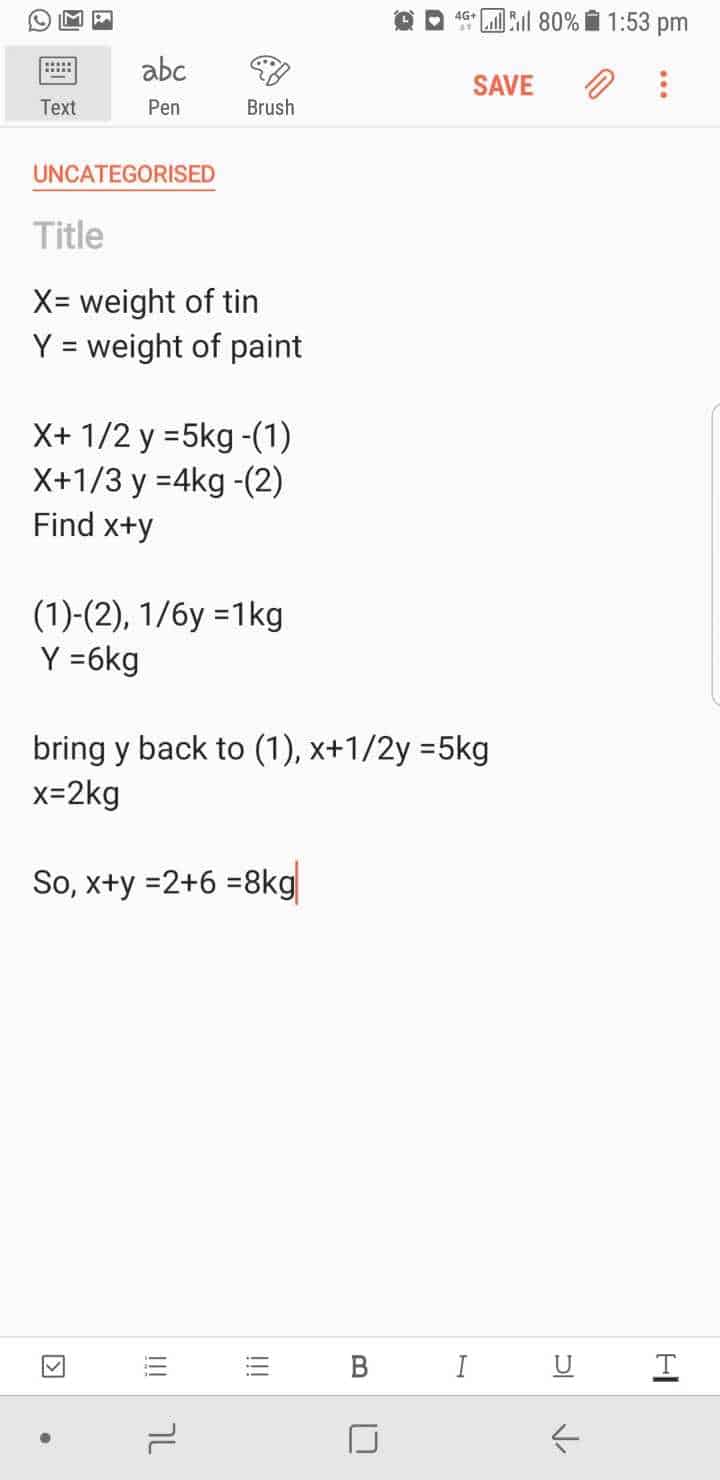Toggle italic formatting
Image resolution: width=720 pixels, height=1480 pixels.
461,1366
